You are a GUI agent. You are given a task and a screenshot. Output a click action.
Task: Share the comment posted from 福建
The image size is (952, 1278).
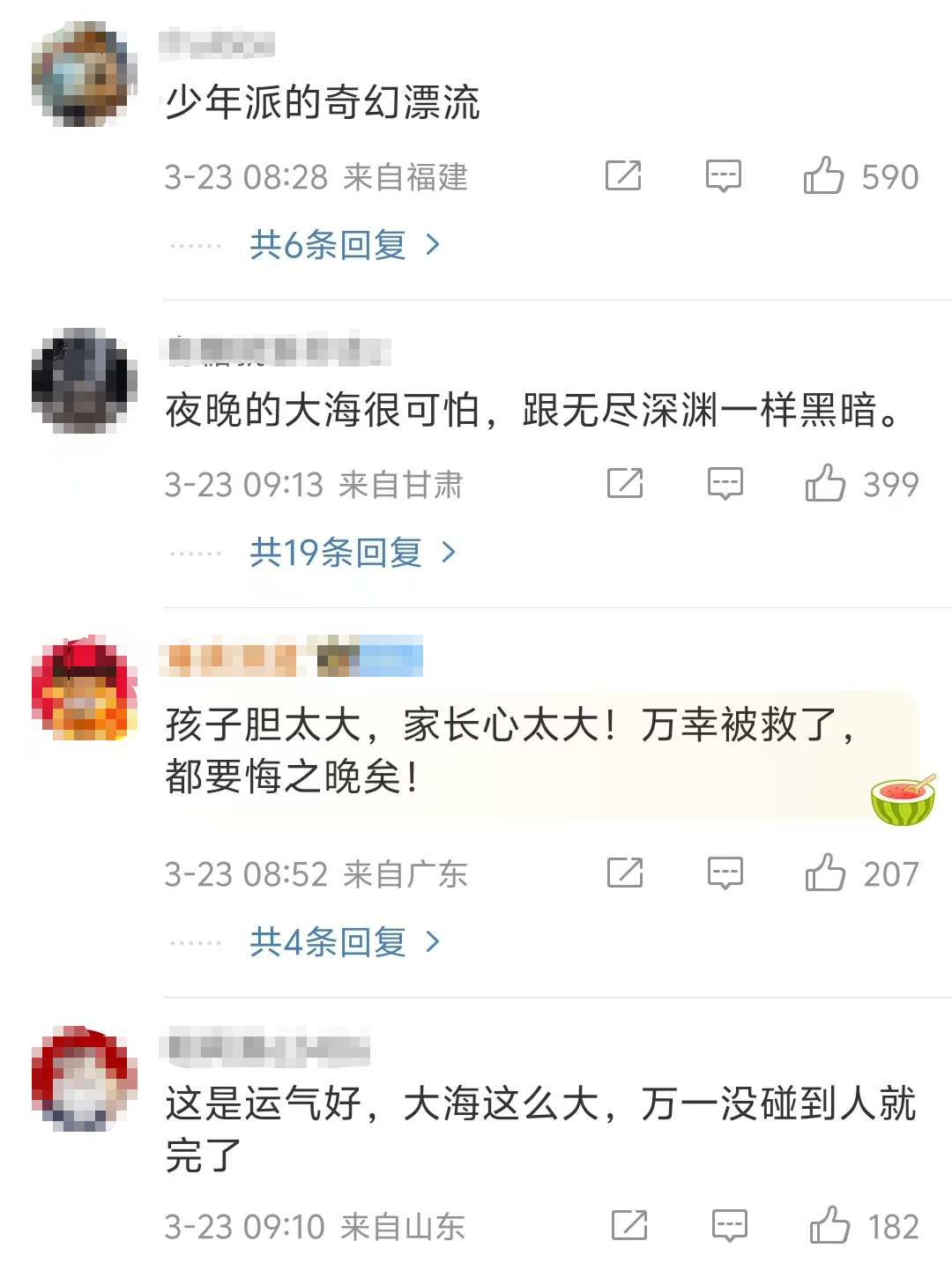[624, 176]
